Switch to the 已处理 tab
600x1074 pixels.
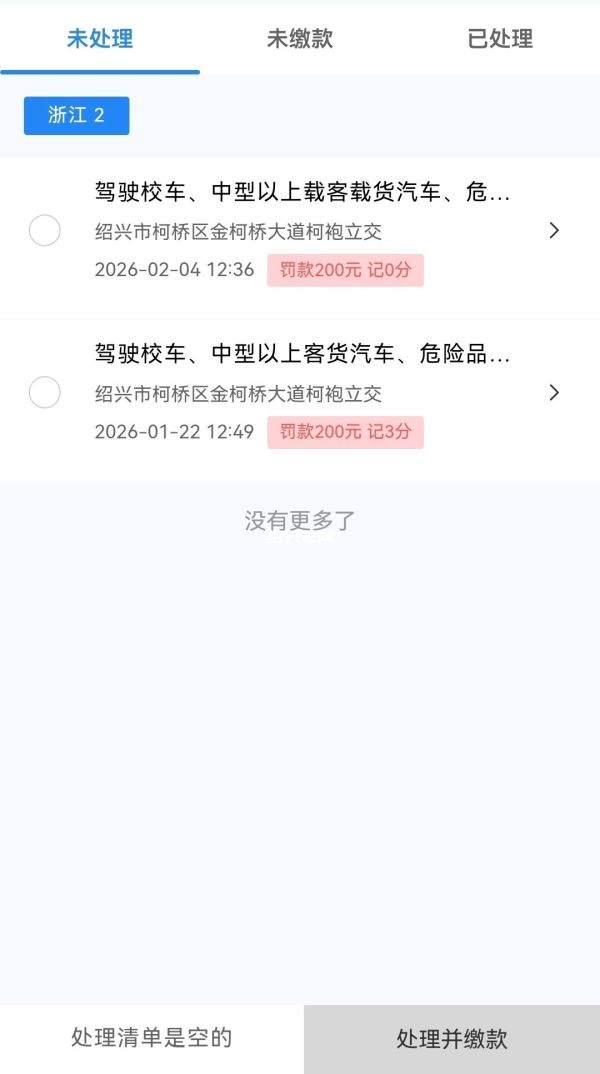click(499, 39)
